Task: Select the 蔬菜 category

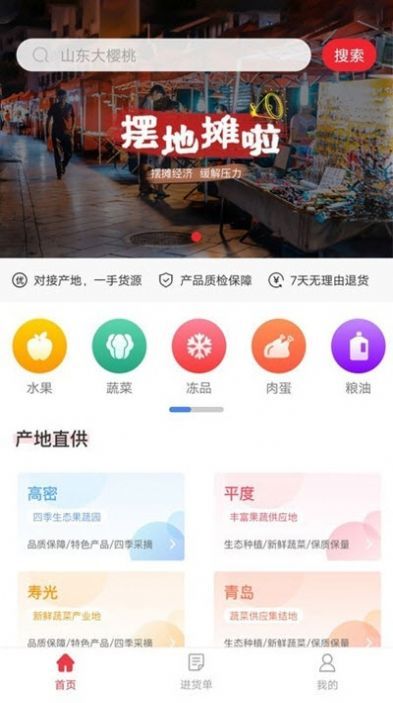Action: coord(119,357)
